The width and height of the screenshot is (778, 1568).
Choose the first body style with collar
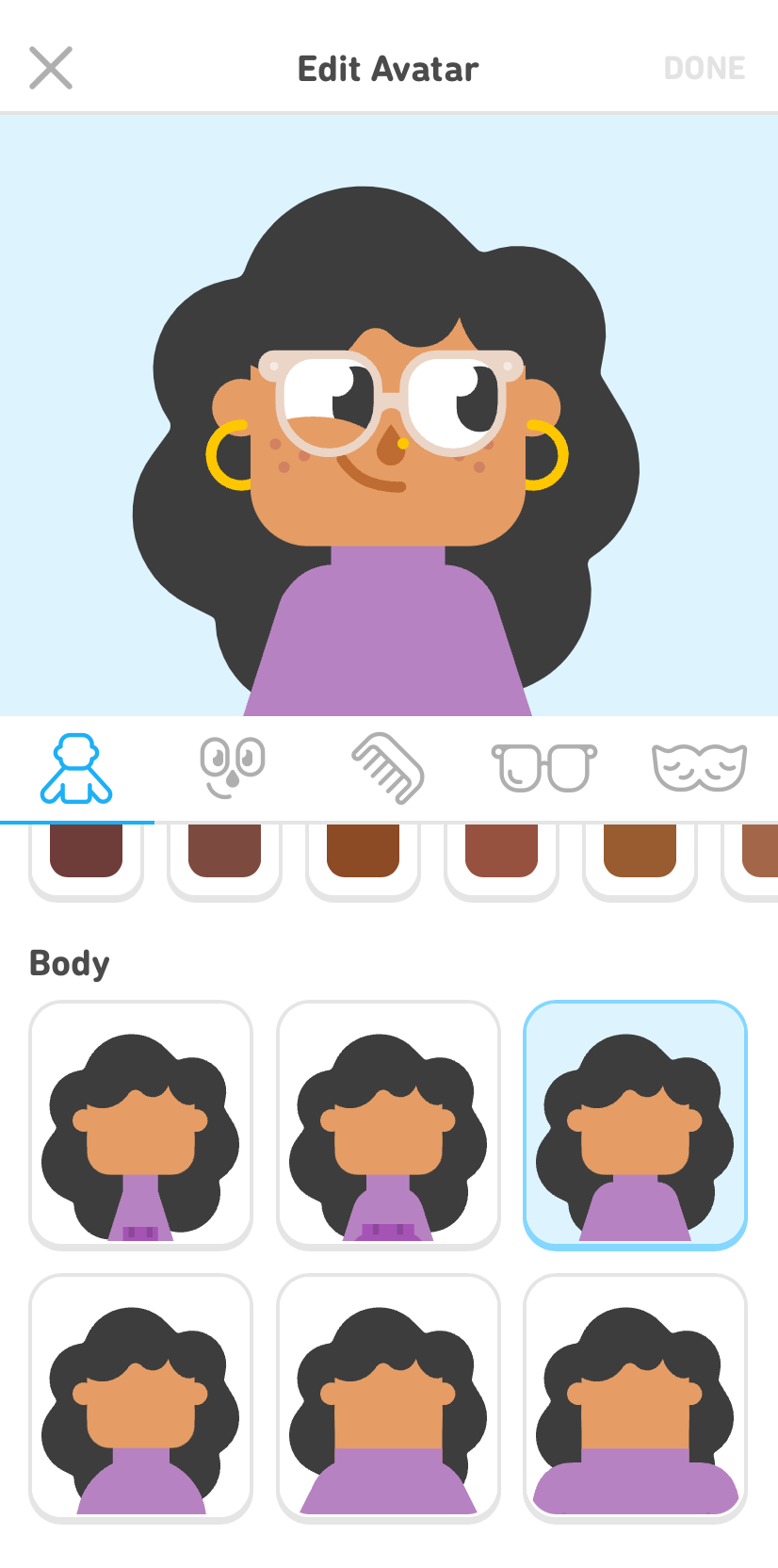pos(140,1123)
